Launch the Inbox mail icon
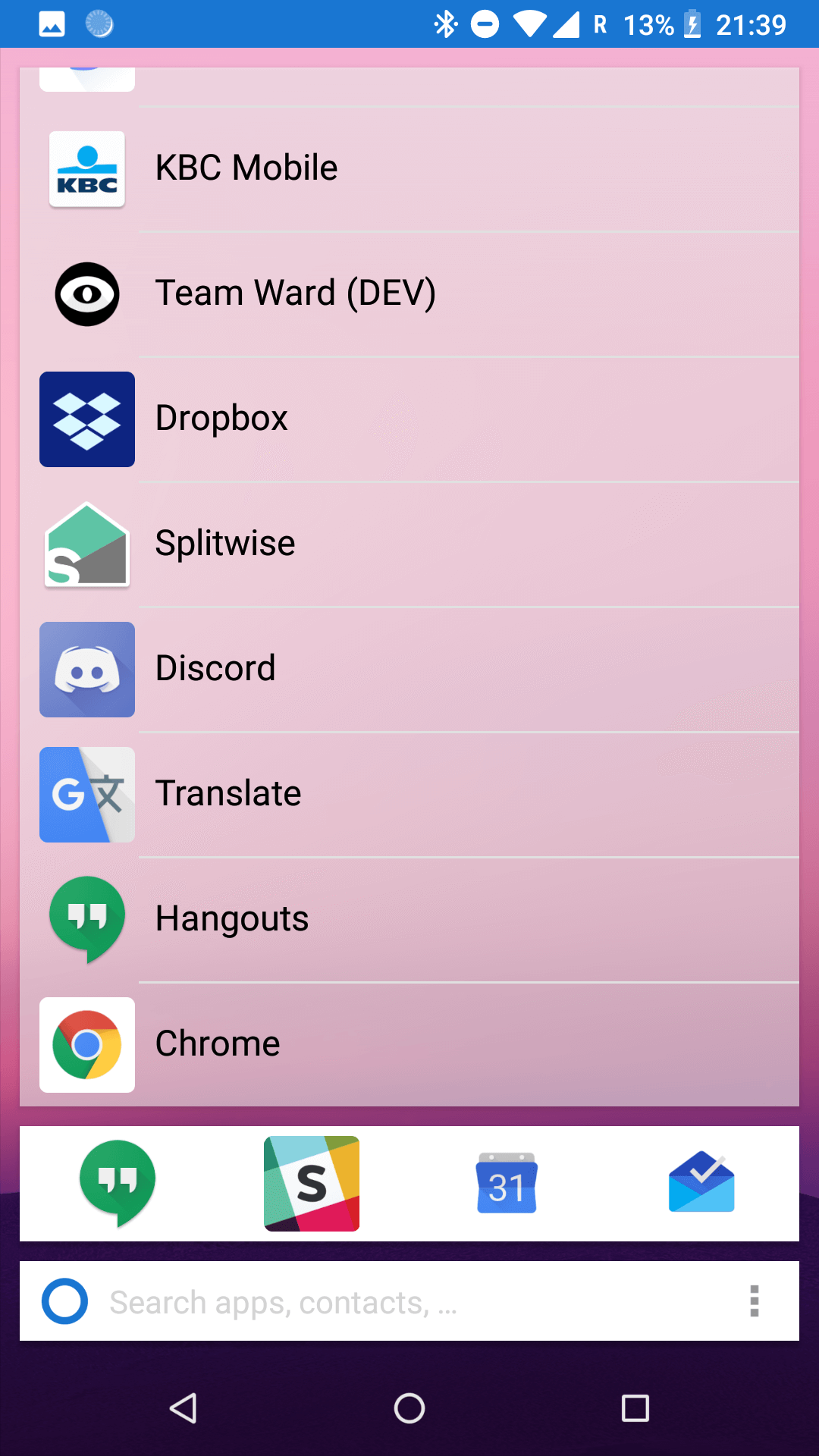Image resolution: width=819 pixels, height=1456 pixels. [x=701, y=1182]
